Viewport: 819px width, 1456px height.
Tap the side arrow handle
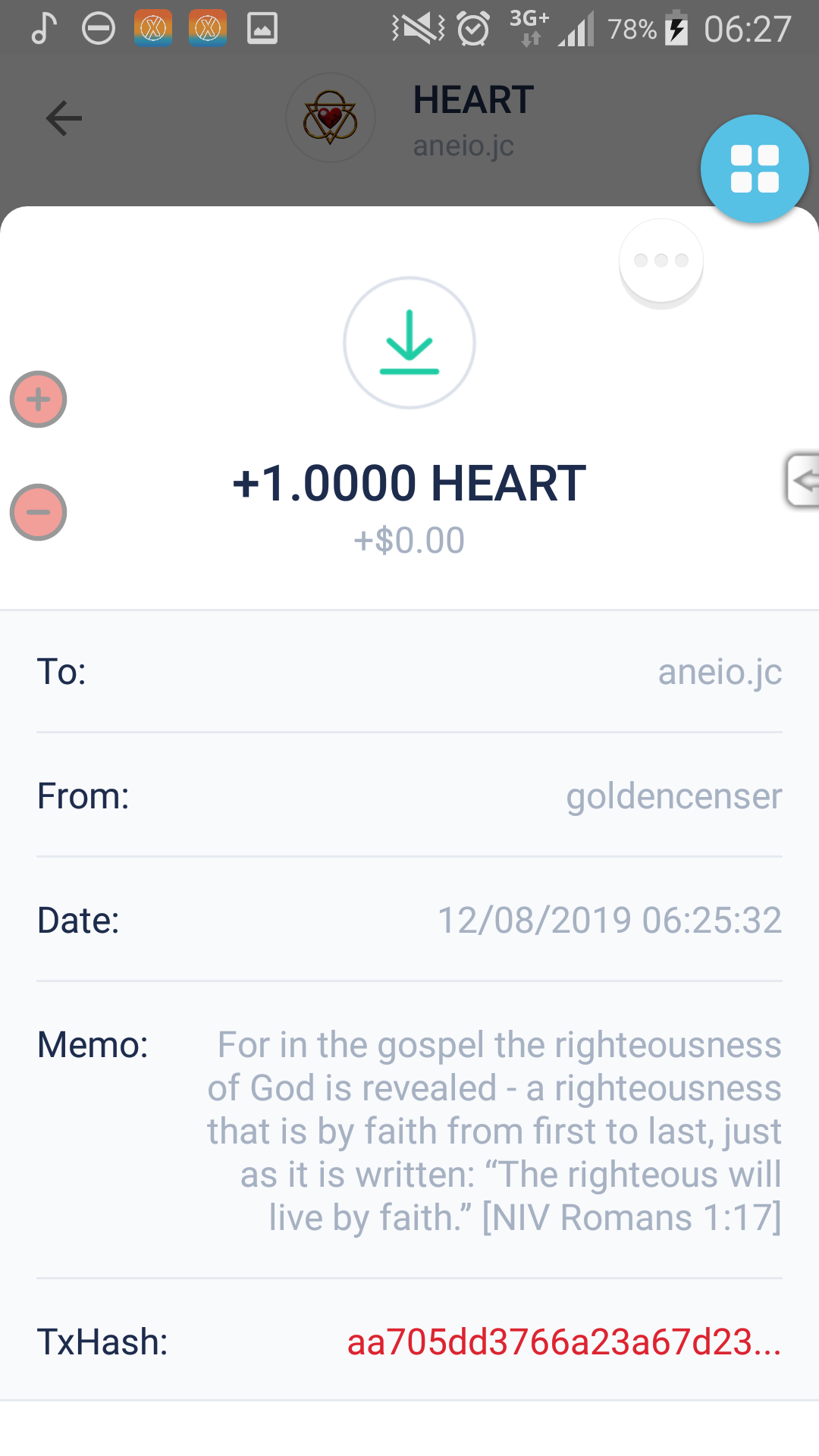click(x=803, y=480)
